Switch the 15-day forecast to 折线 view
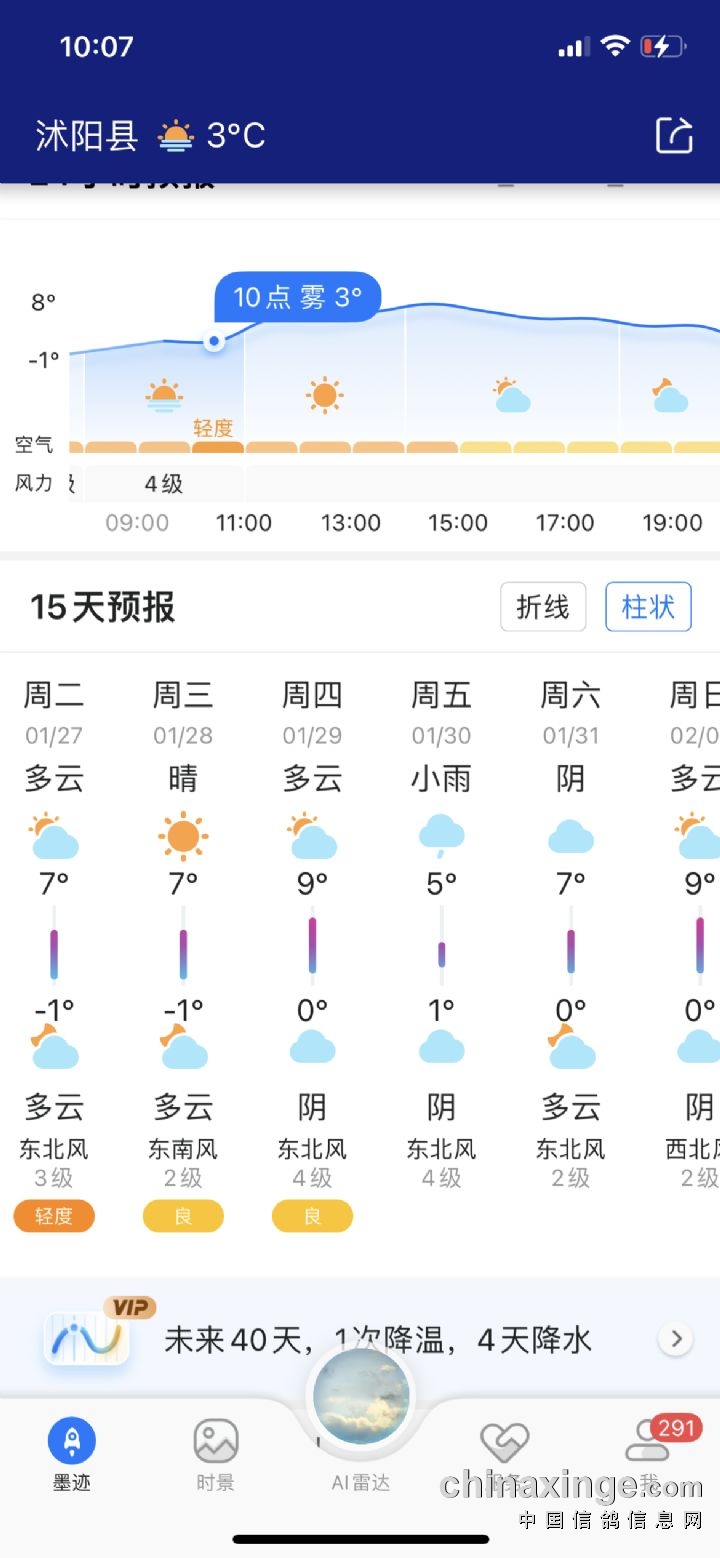 click(542, 607)
